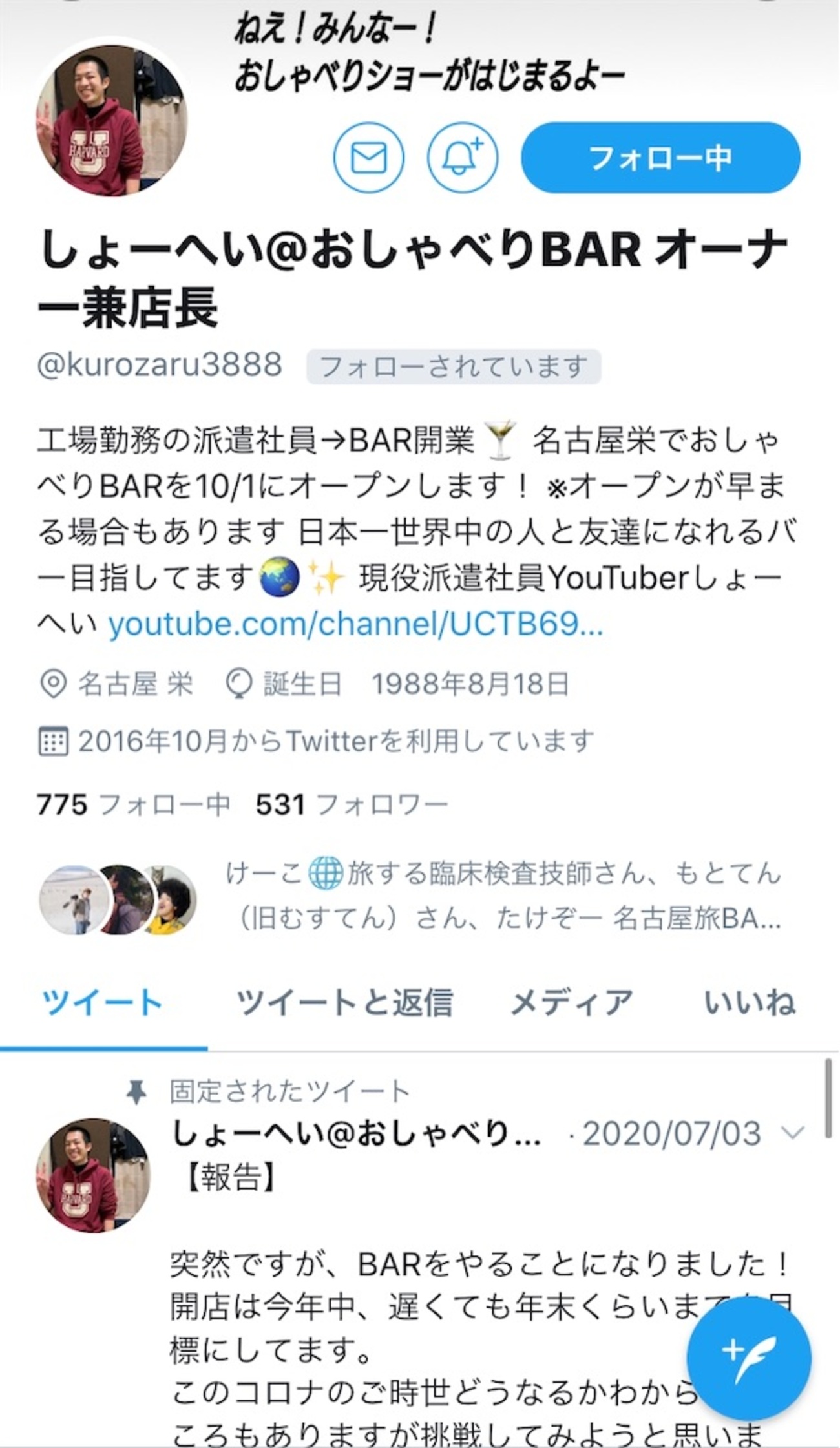Viewport: 840px width, 1448px height.
Task: View the 531 フォロワー list
Action: (x=352, y=804)
